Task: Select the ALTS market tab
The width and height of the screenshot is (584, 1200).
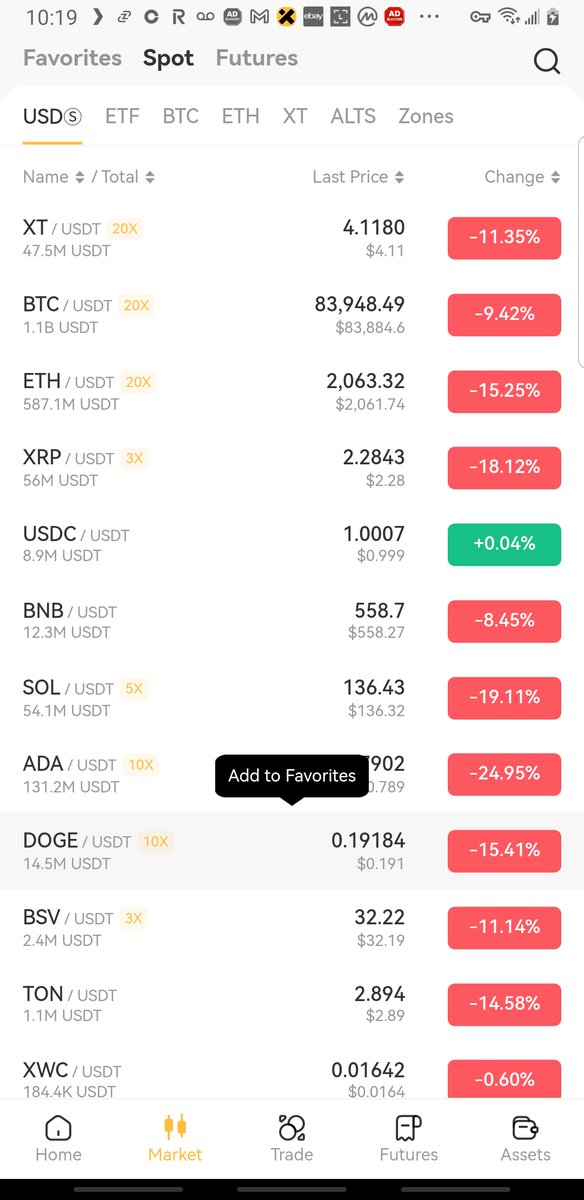Action: [x=353, y=116]
